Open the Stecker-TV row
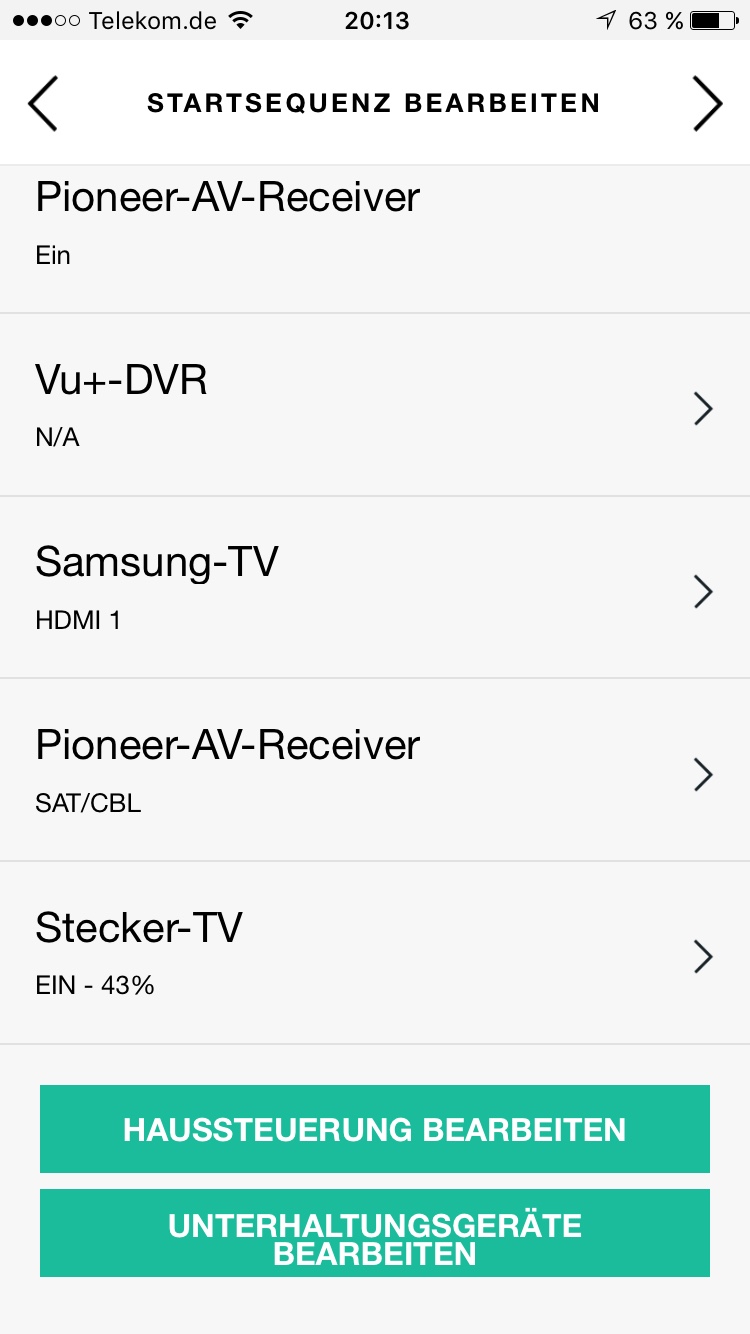750x1334 pixels. click(x=375, y=953)
